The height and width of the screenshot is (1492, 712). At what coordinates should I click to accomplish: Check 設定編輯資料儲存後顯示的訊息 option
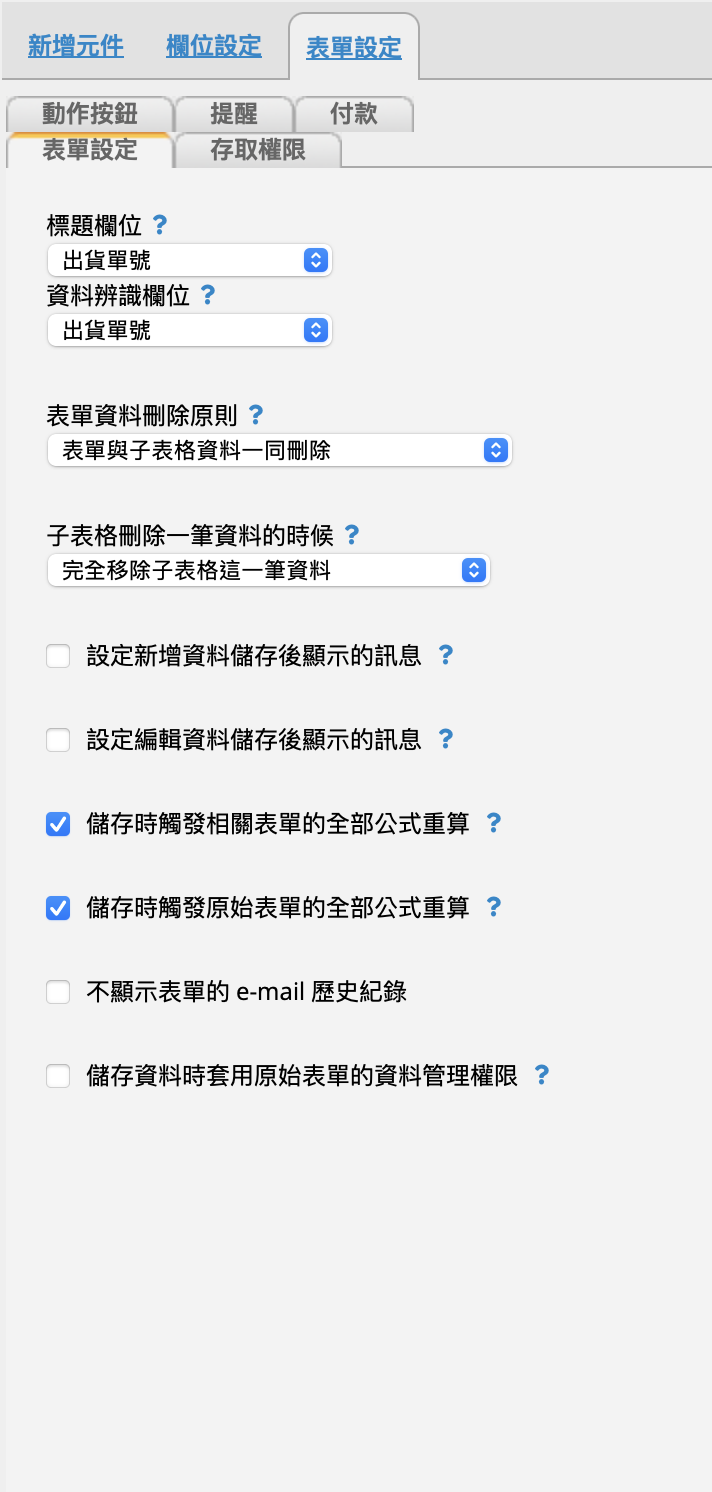click(58, 740)
